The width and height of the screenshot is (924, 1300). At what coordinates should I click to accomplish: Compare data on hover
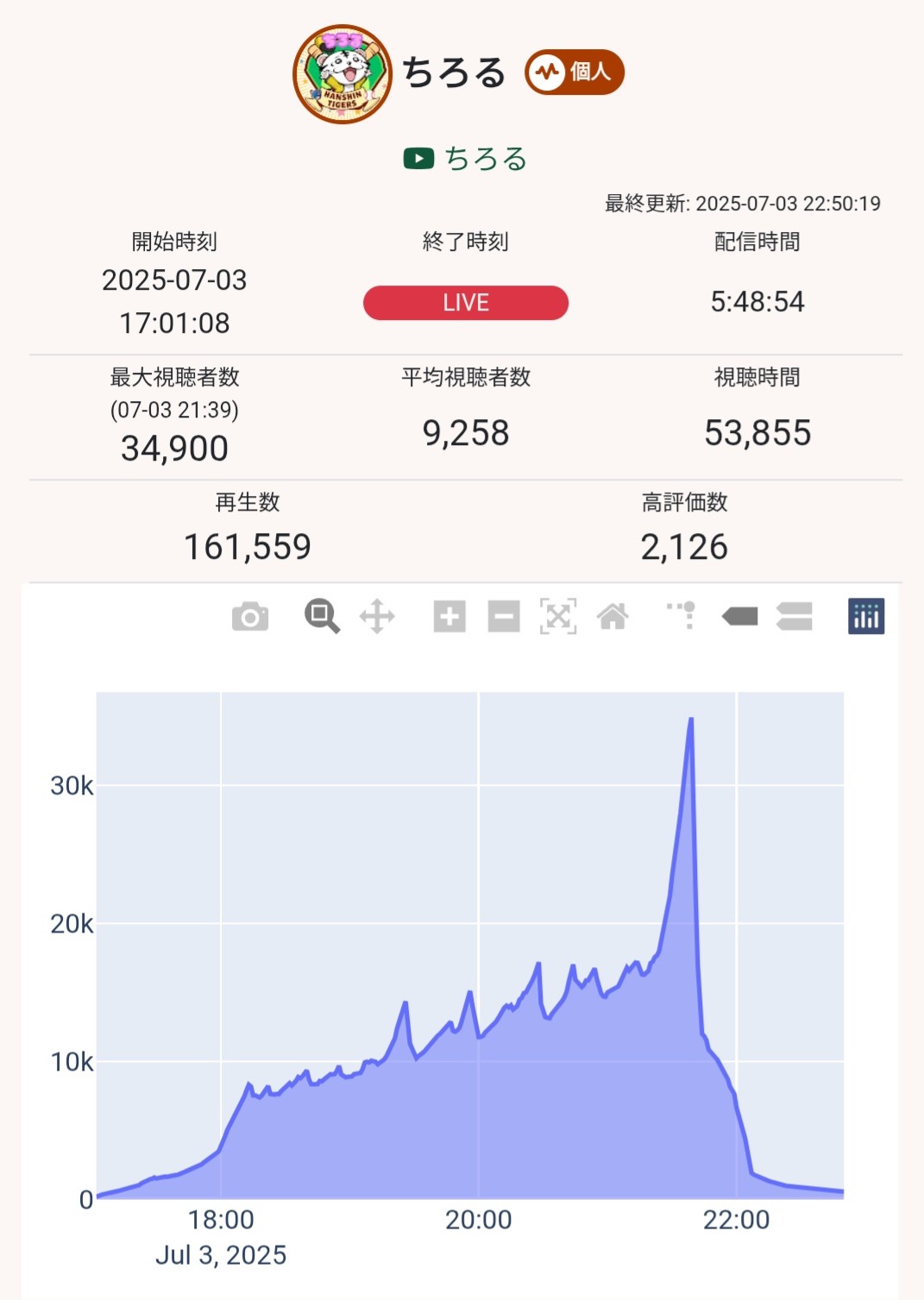click(794, 617)
